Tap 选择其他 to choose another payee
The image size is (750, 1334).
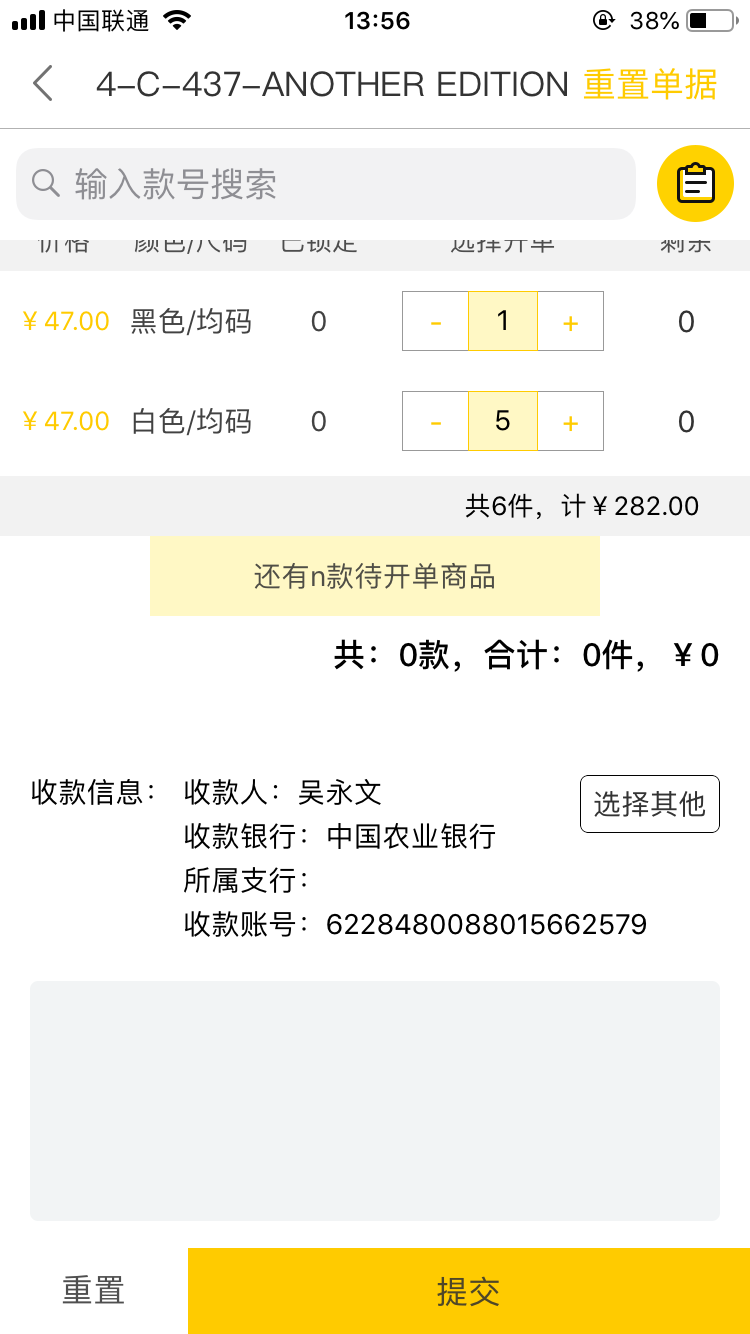(650, 804)
